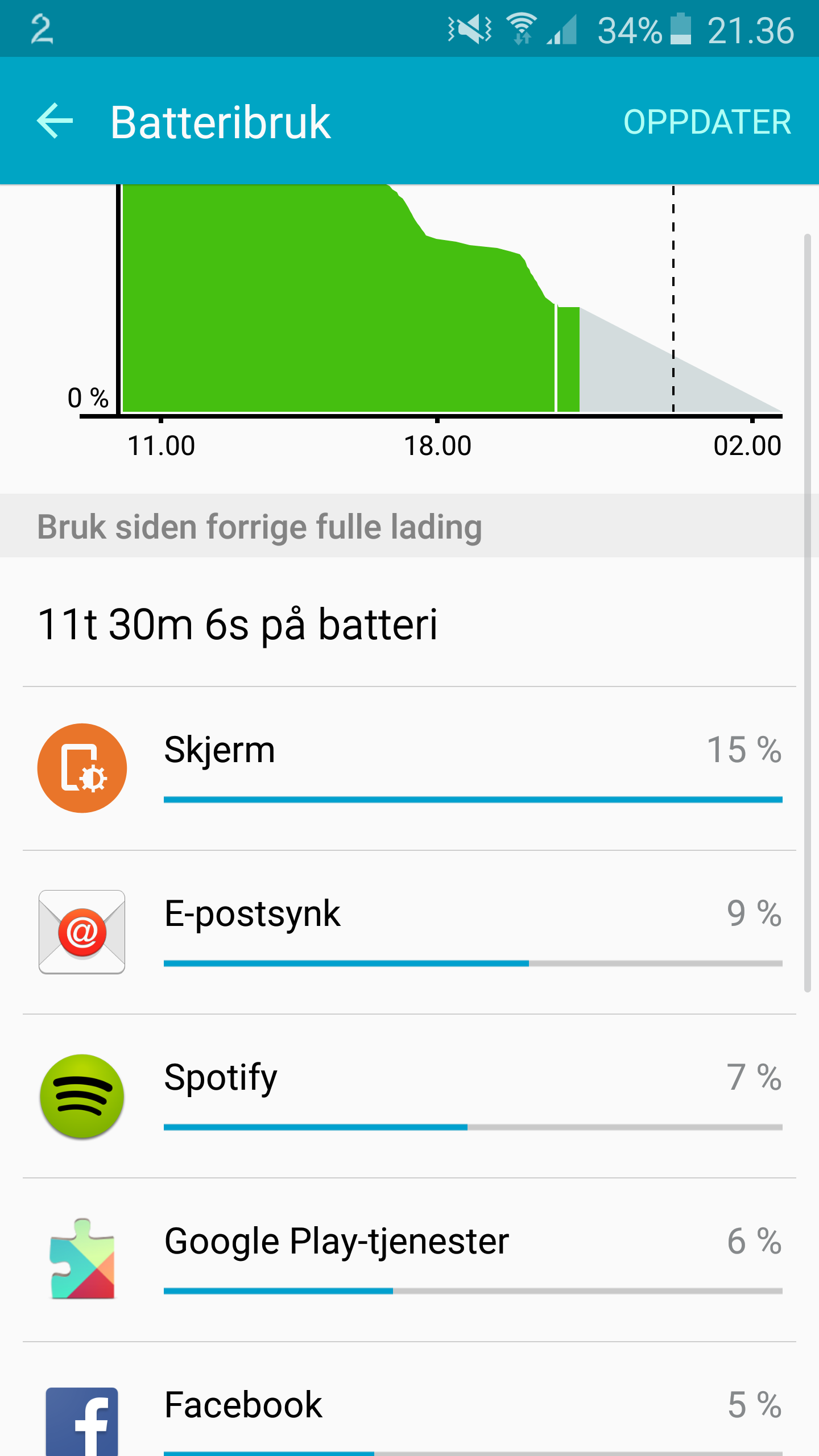Viewport: 819px width, 1456px height.
Task: Open Skjerm battery usage details
Action: click(x=409, y=768)
